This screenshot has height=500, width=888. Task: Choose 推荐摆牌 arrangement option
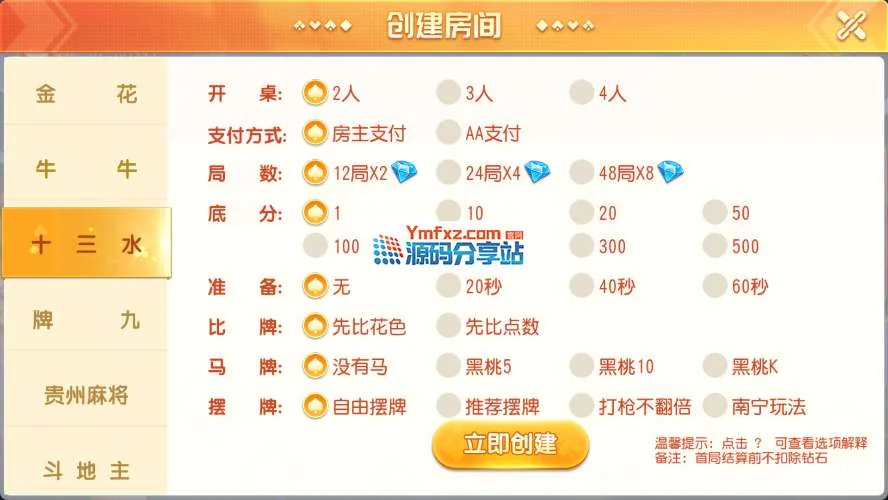click(x=448, y=406)
